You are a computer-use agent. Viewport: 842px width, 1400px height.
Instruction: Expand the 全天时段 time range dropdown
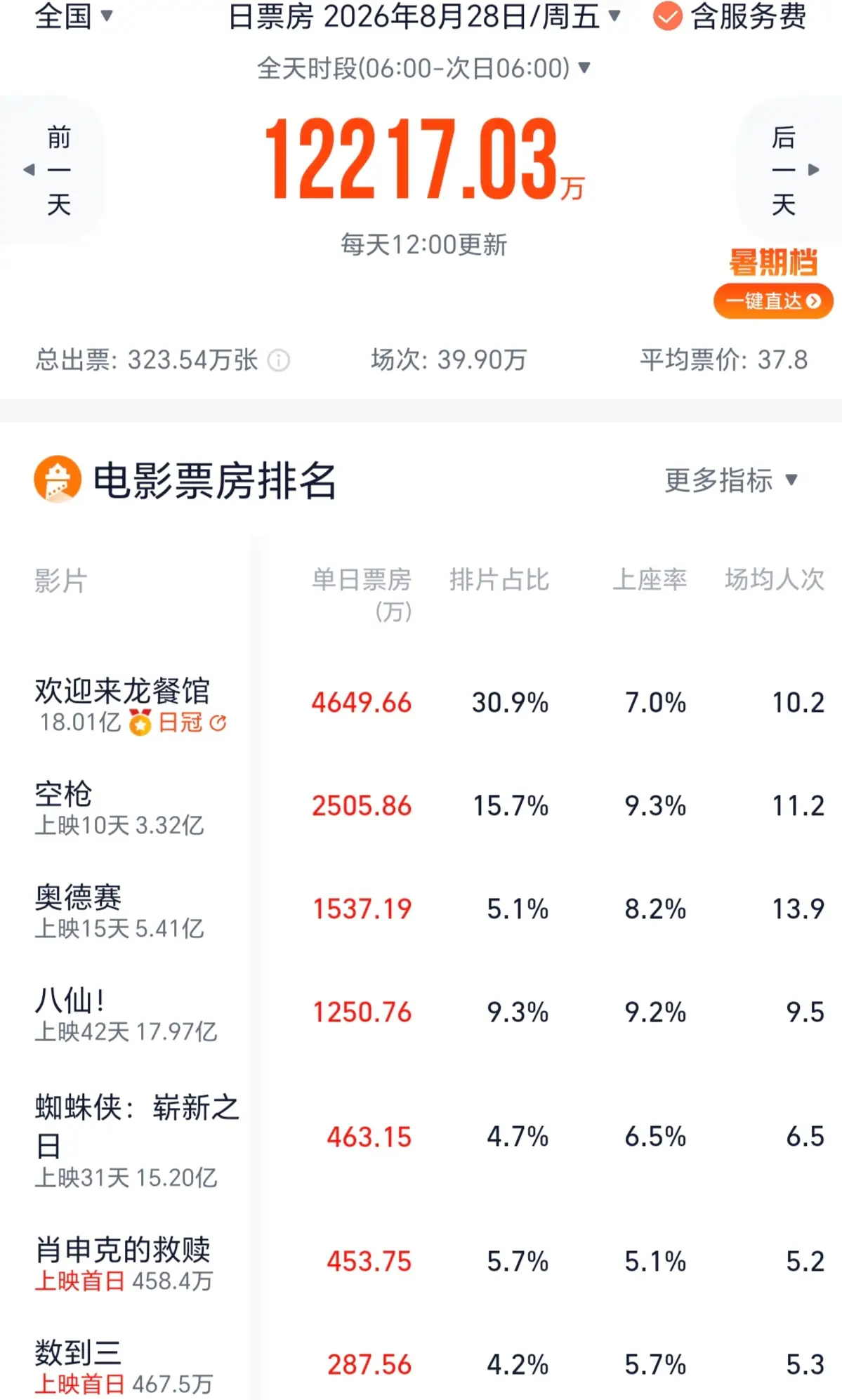[423, 68]
